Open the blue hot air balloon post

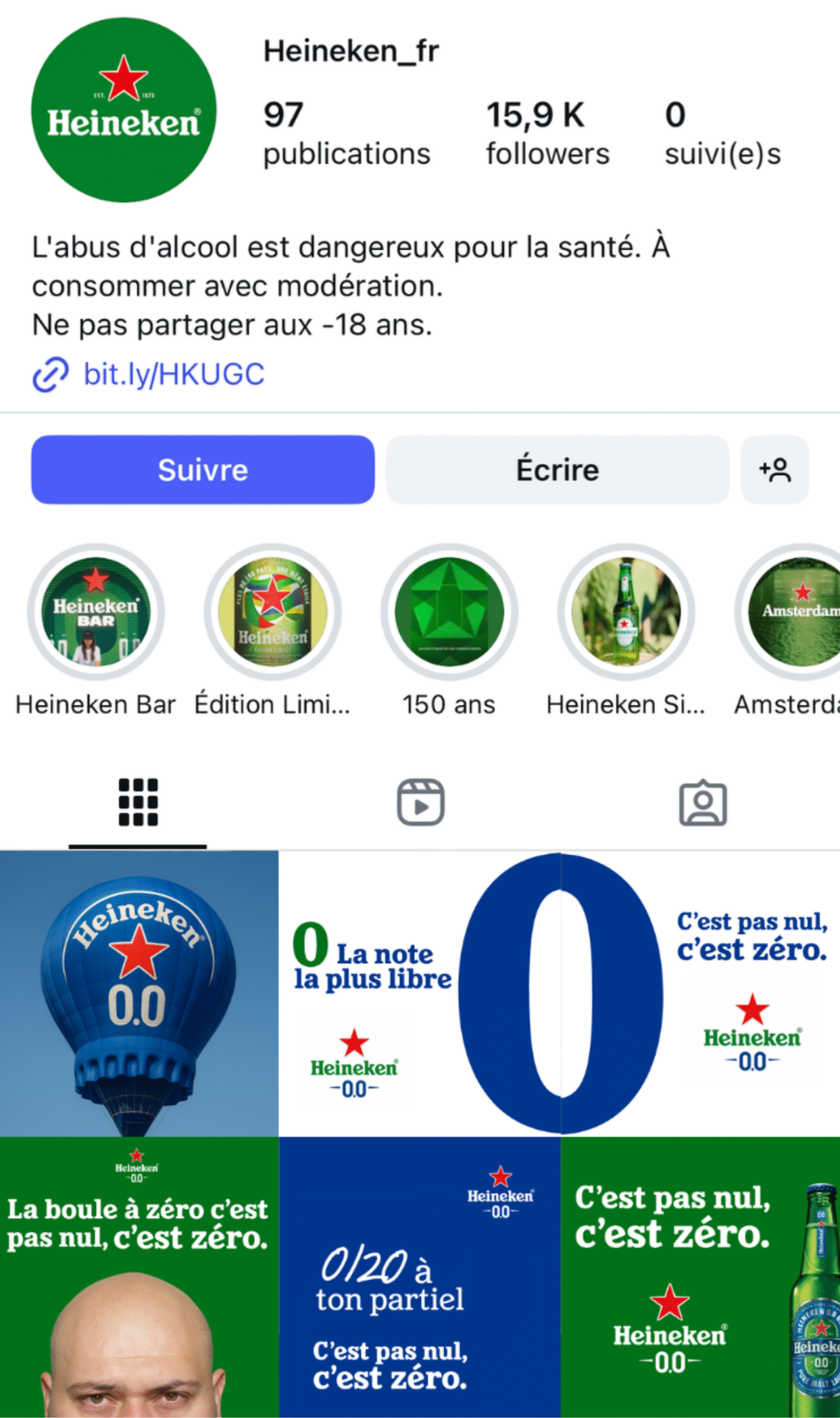138,993
